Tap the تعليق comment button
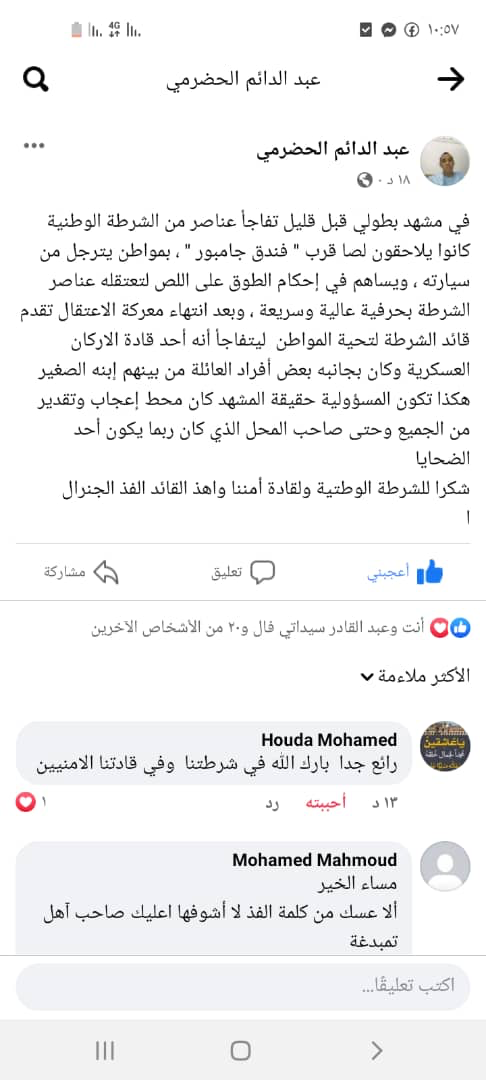 tap(243, 572)
